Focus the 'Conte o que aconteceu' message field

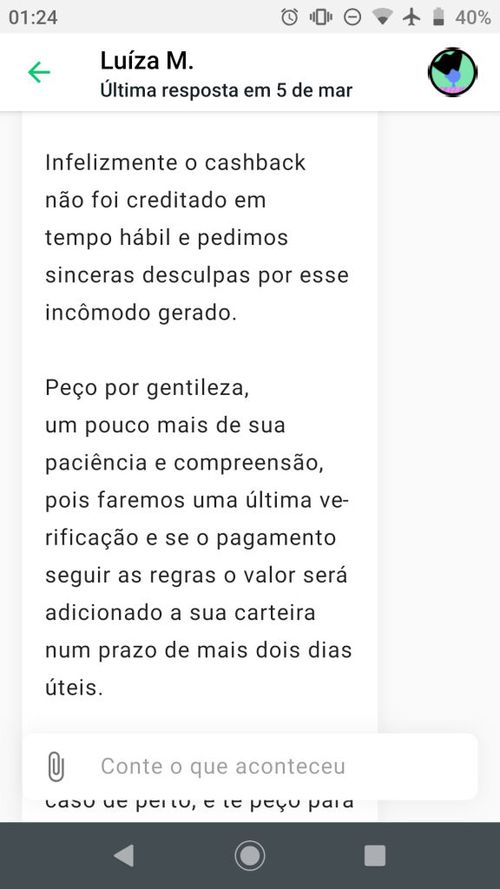pyautogui.click(x=249, y=767)
